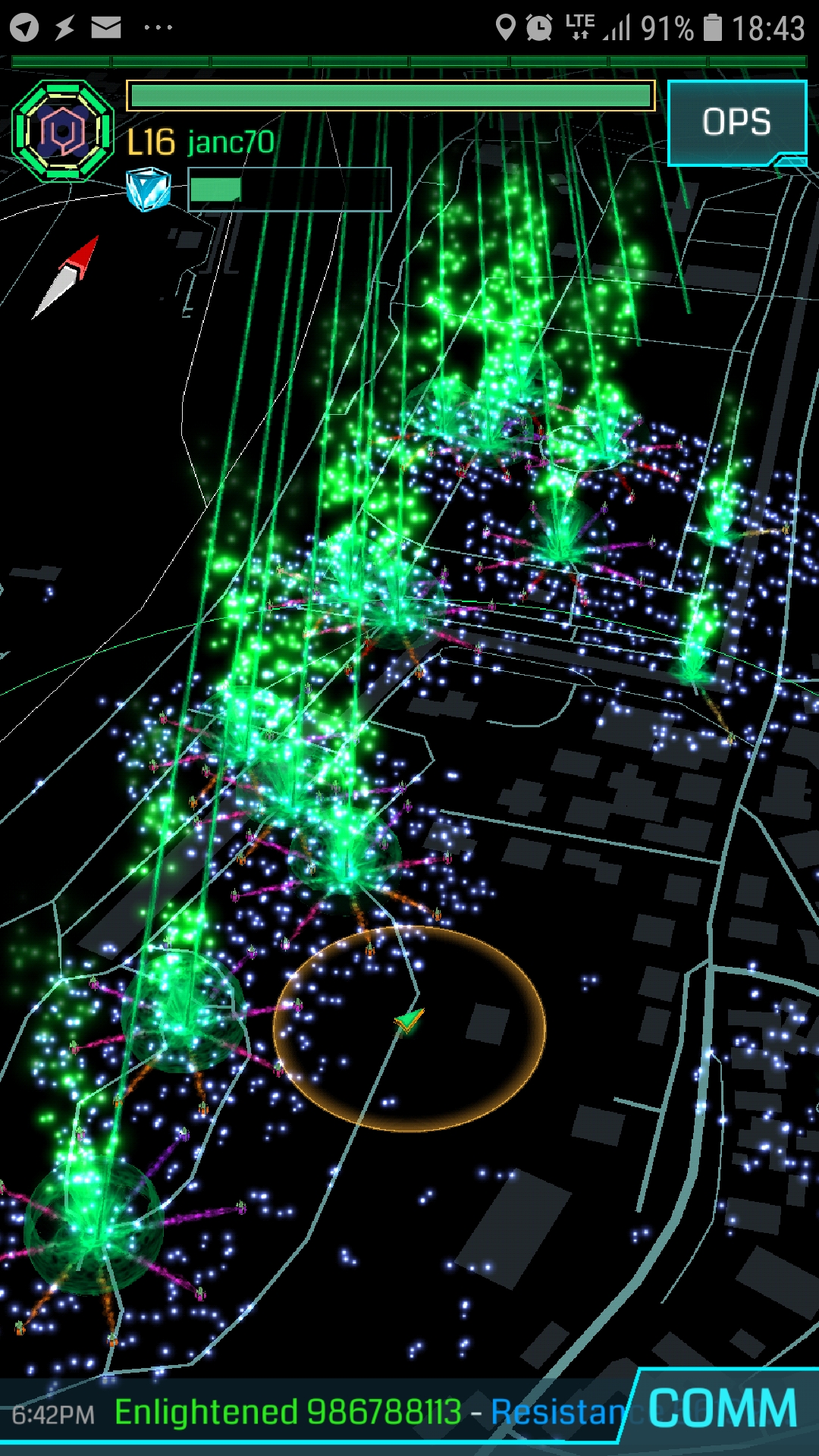819x1456 pixels.
Task: Open the OPS menu
Action: [736, 123]
